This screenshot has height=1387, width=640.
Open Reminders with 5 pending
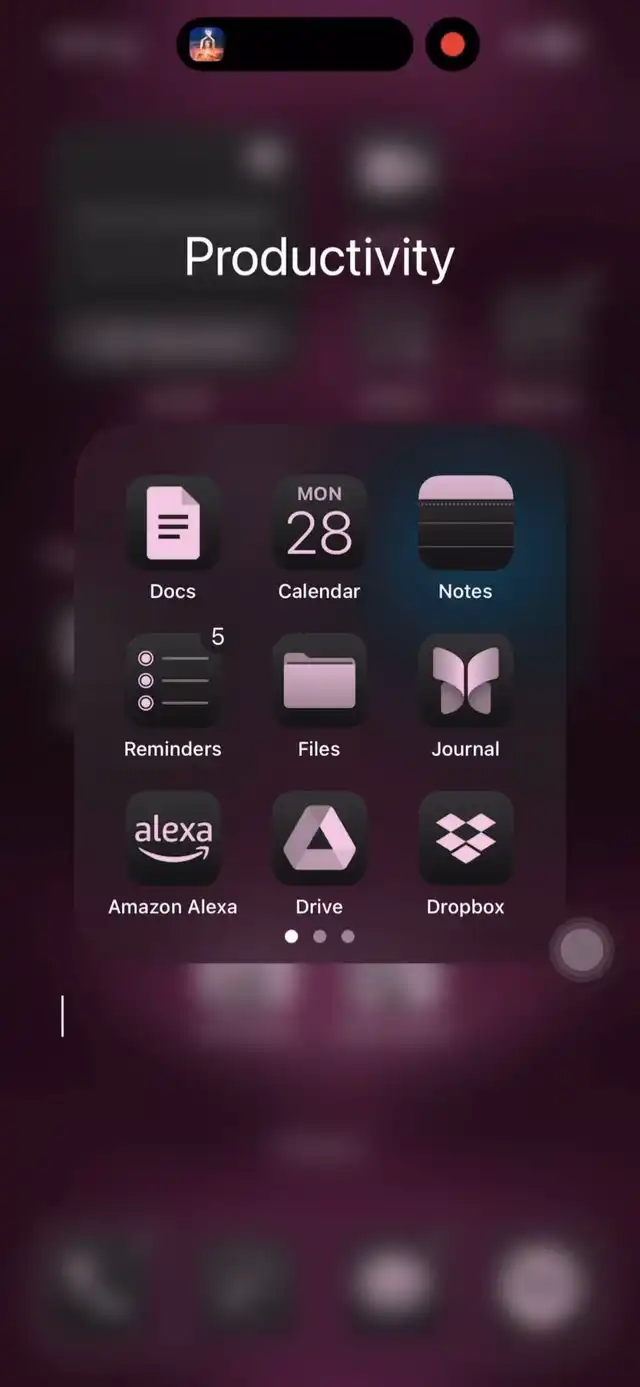point(173,681)
